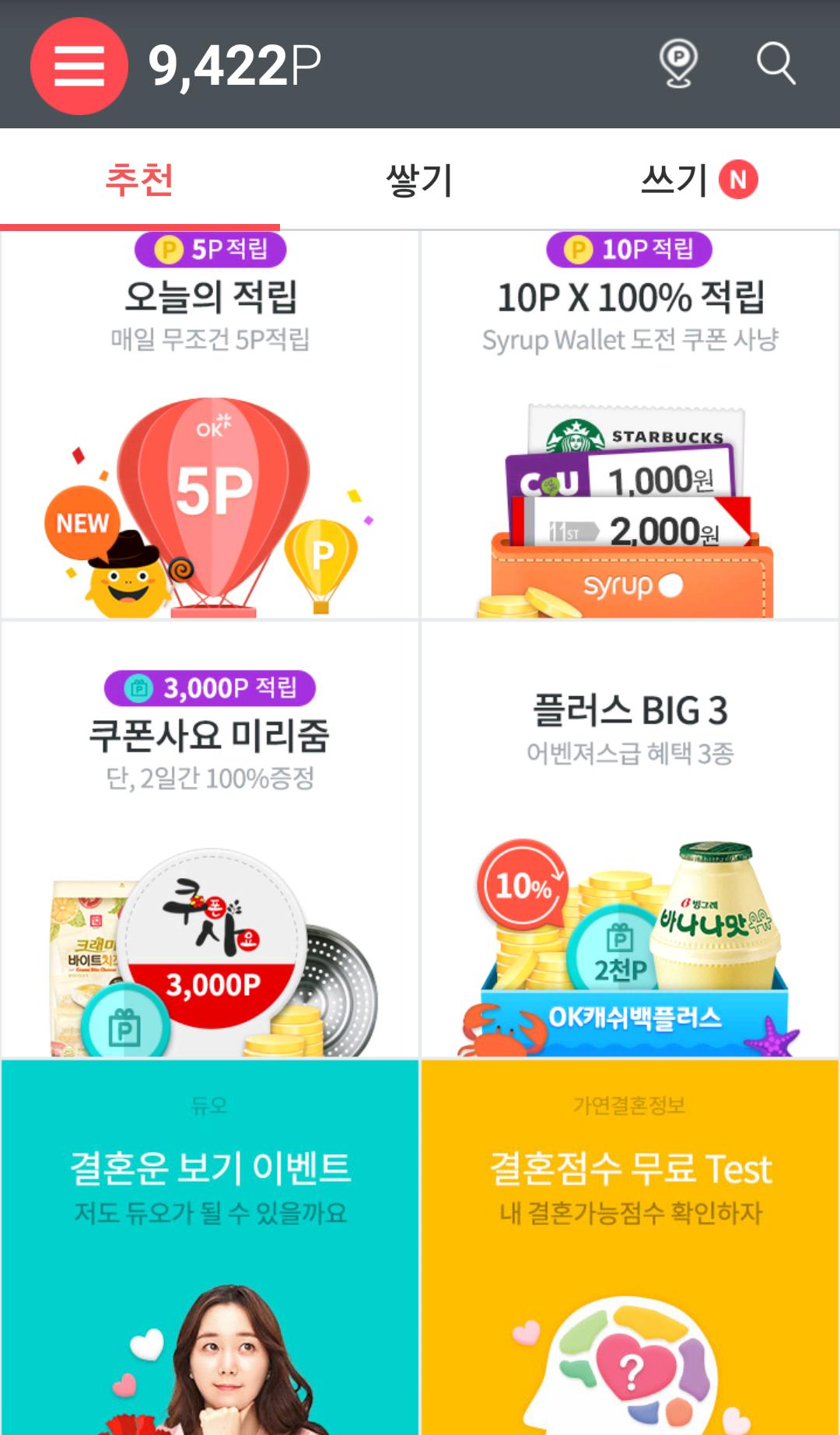
Task: Open the search icon
Action: pos(775,63)
